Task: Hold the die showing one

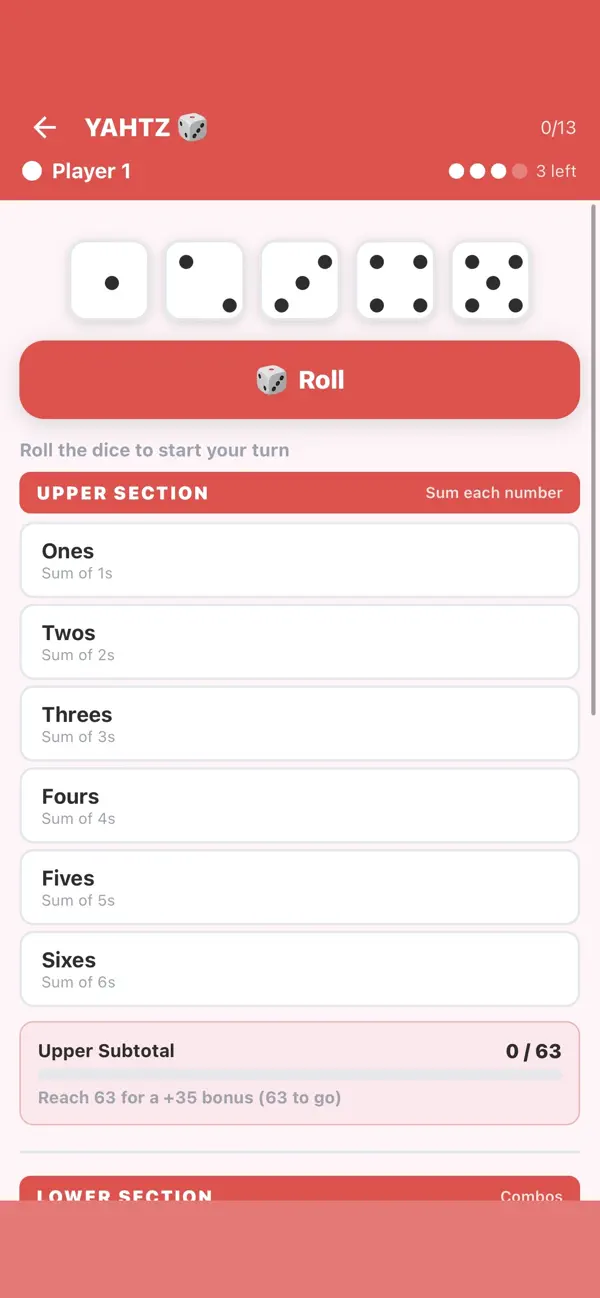Action: tap(109, 282)
